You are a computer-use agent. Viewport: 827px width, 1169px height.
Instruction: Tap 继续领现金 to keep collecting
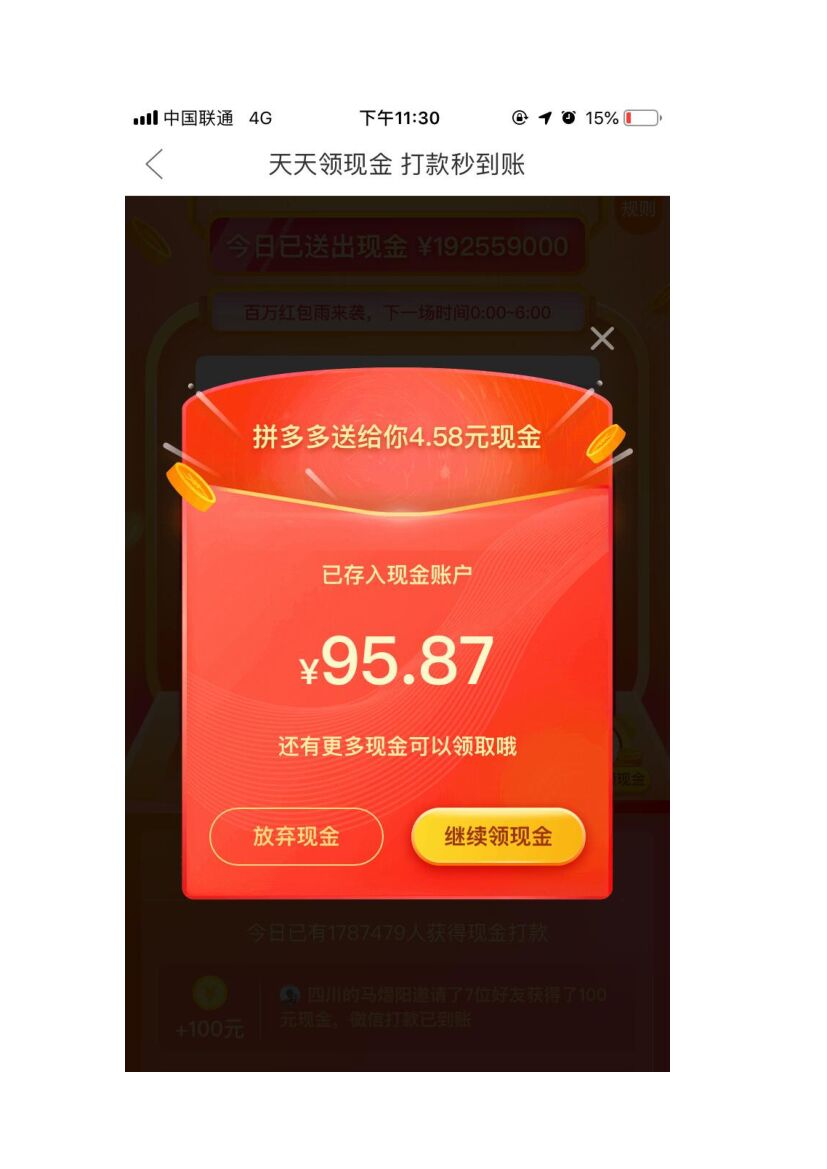[x=498, y=836]
